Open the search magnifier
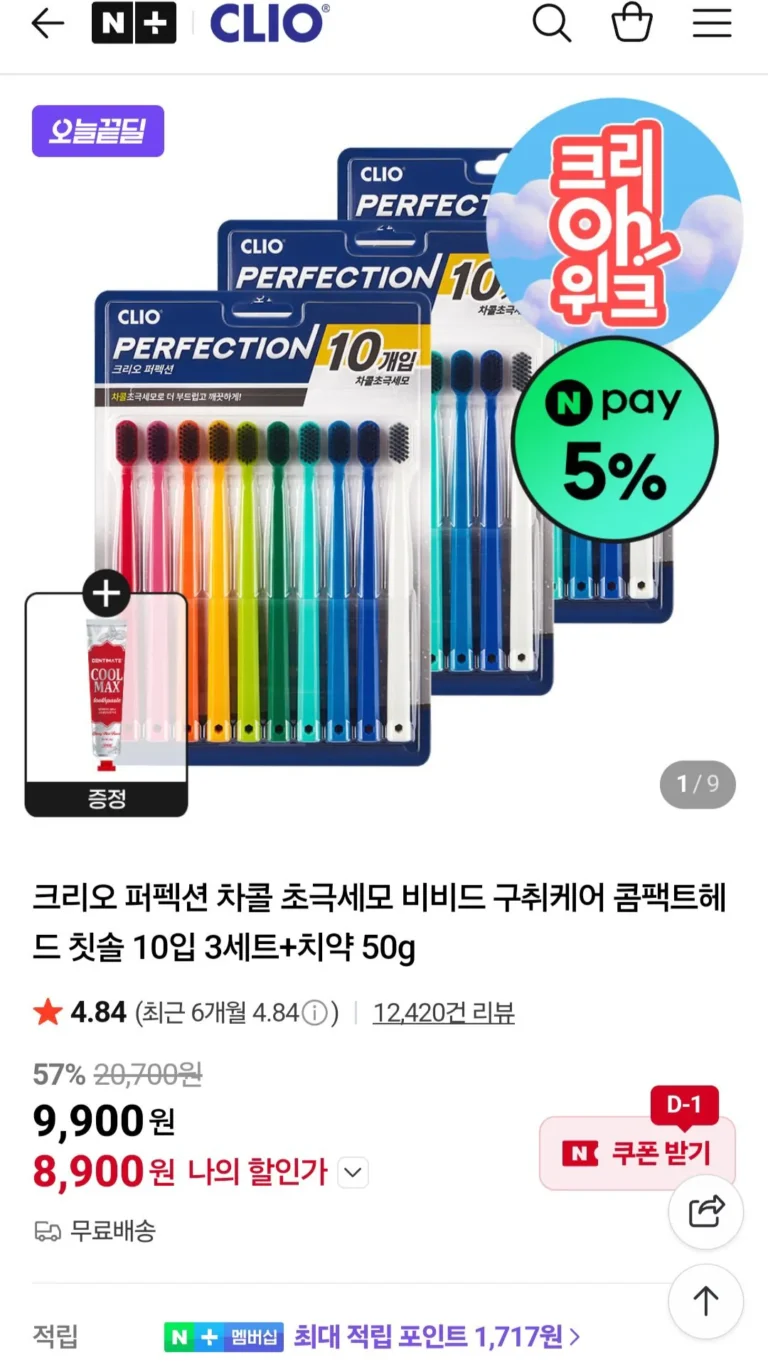768x1365 pixels. click(x=551, y=23)
